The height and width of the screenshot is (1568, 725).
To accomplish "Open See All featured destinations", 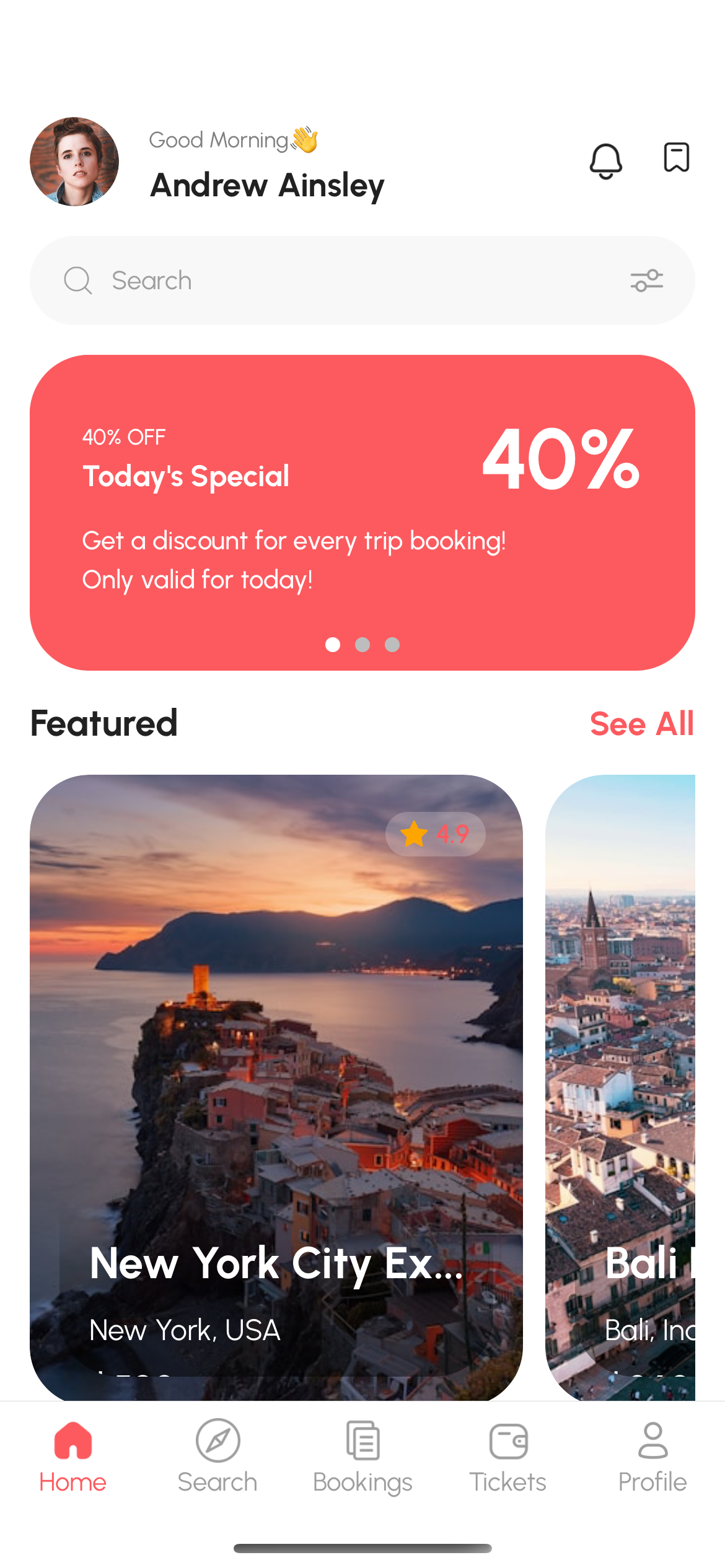I will click(x=642, y=724).
